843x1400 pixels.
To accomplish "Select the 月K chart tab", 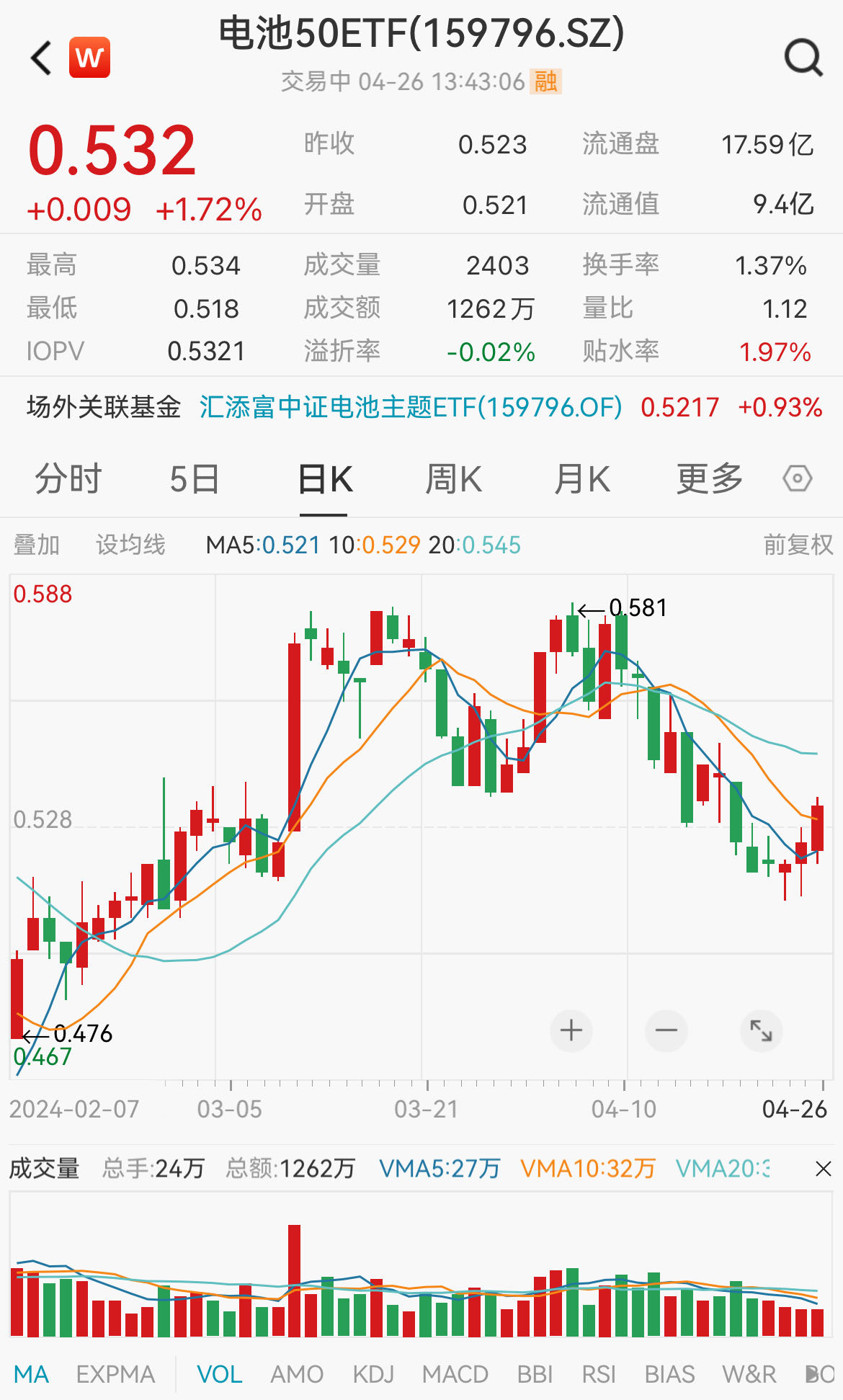I will [x=582, y=479].
